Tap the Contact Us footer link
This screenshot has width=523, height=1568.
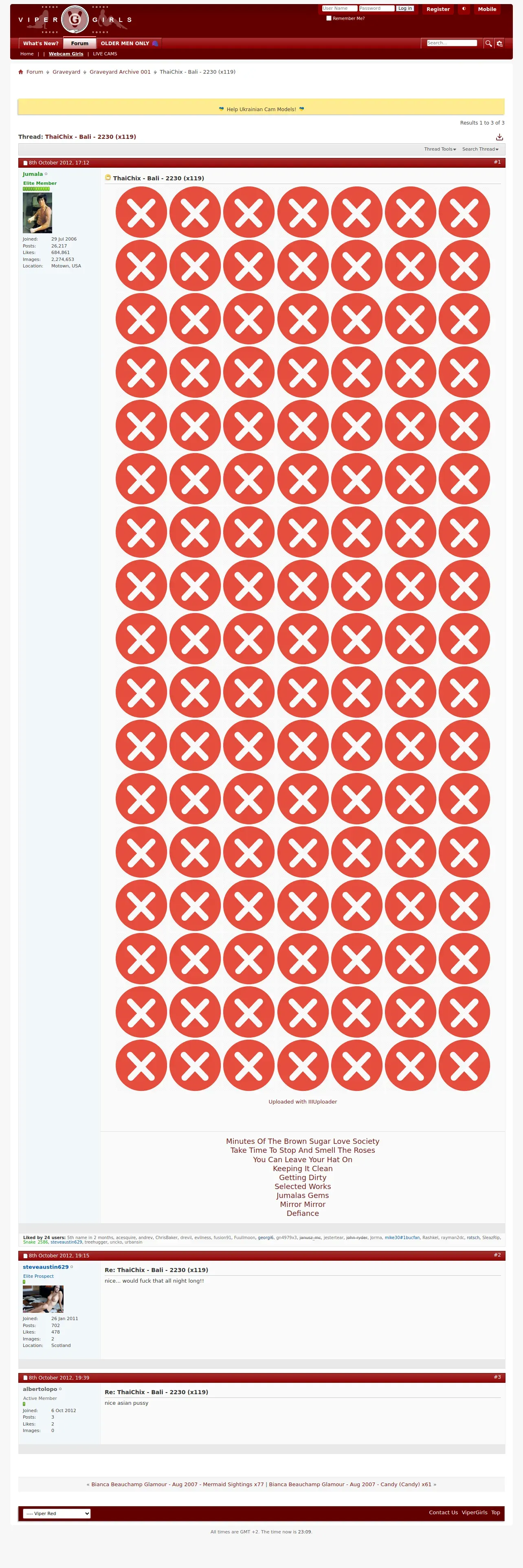click(x=443, y=1513)
